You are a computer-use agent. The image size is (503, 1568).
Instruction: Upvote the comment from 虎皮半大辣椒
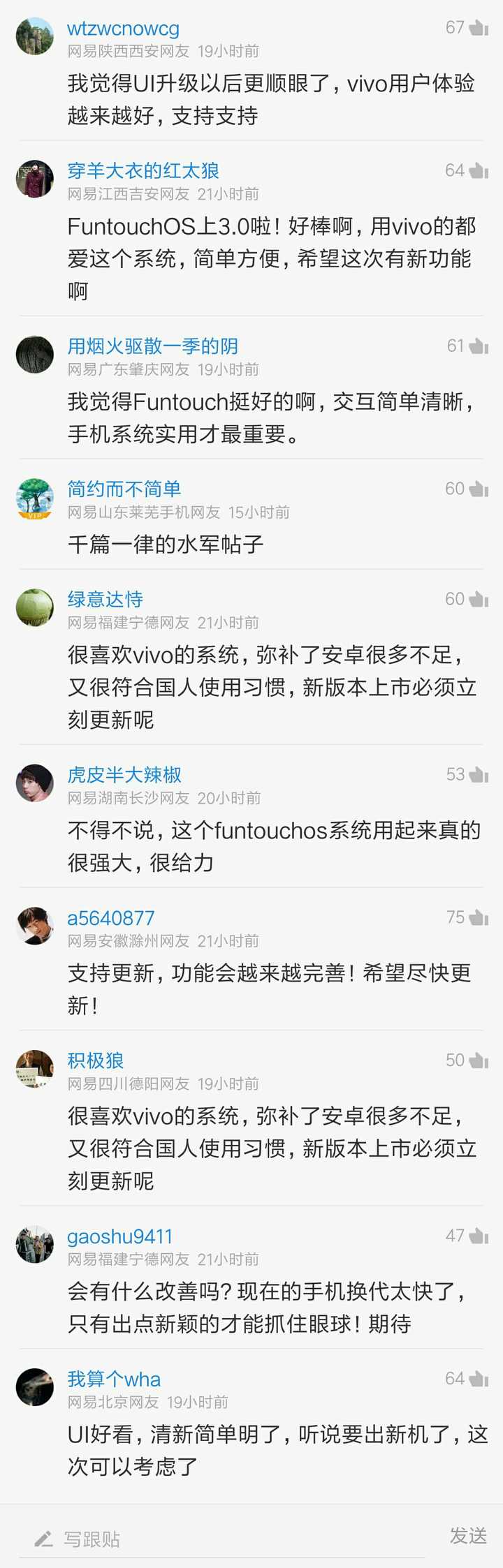point(479,775)
